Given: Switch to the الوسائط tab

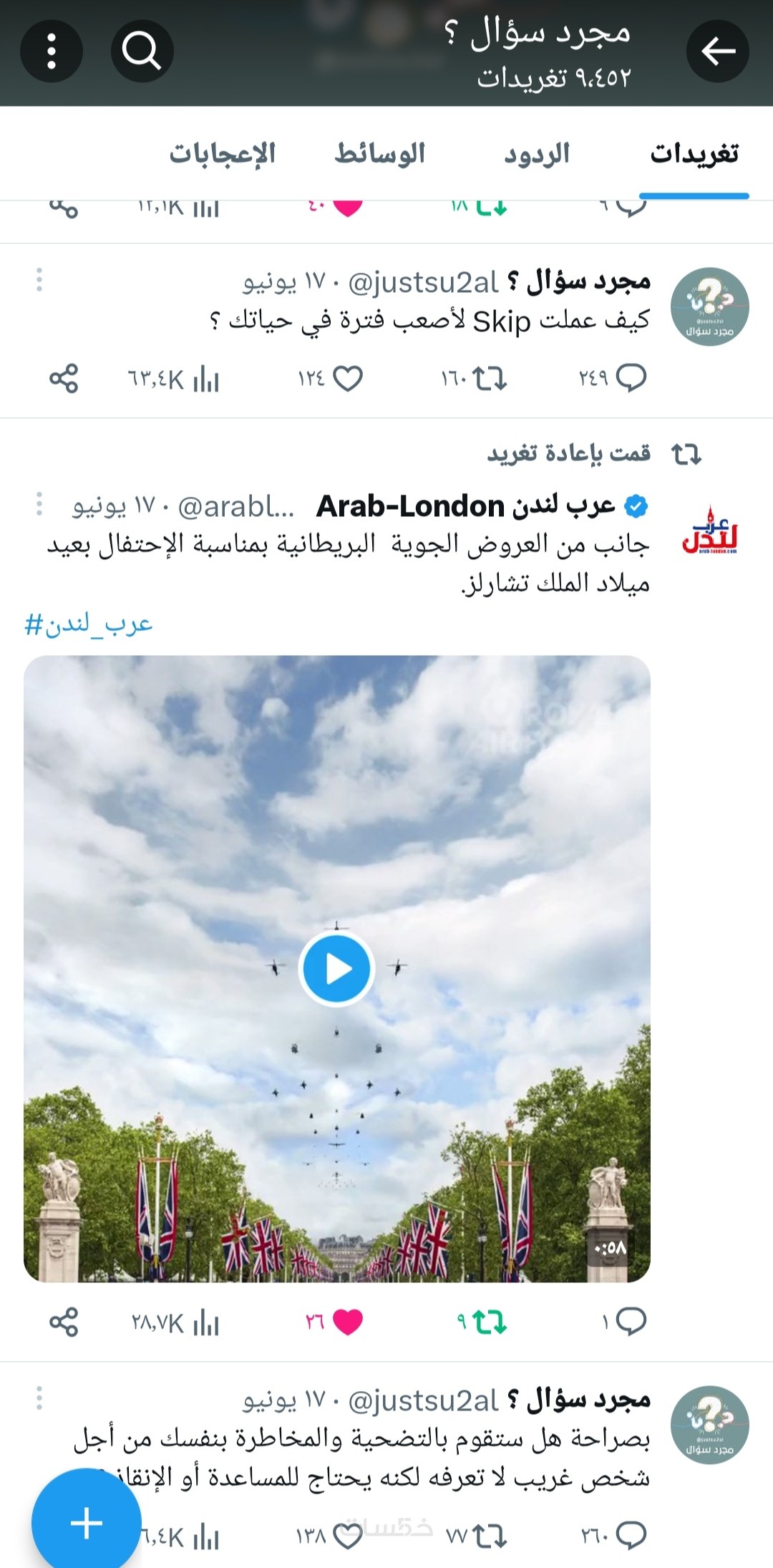Looking at the screenshot, I should pyautogui.click(x=380, y=154).
